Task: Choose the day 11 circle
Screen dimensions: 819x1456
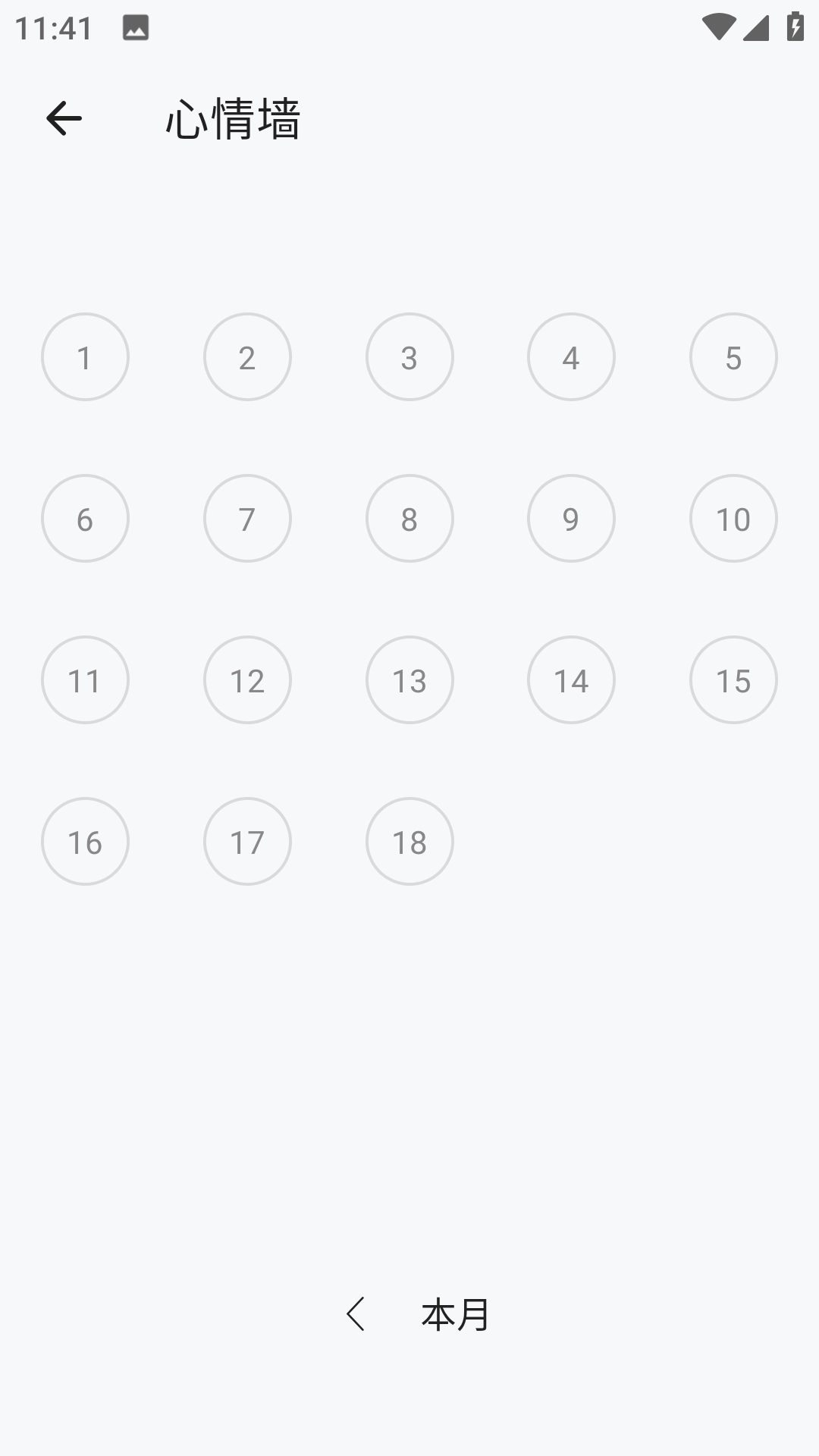Action: pos(85,680)
